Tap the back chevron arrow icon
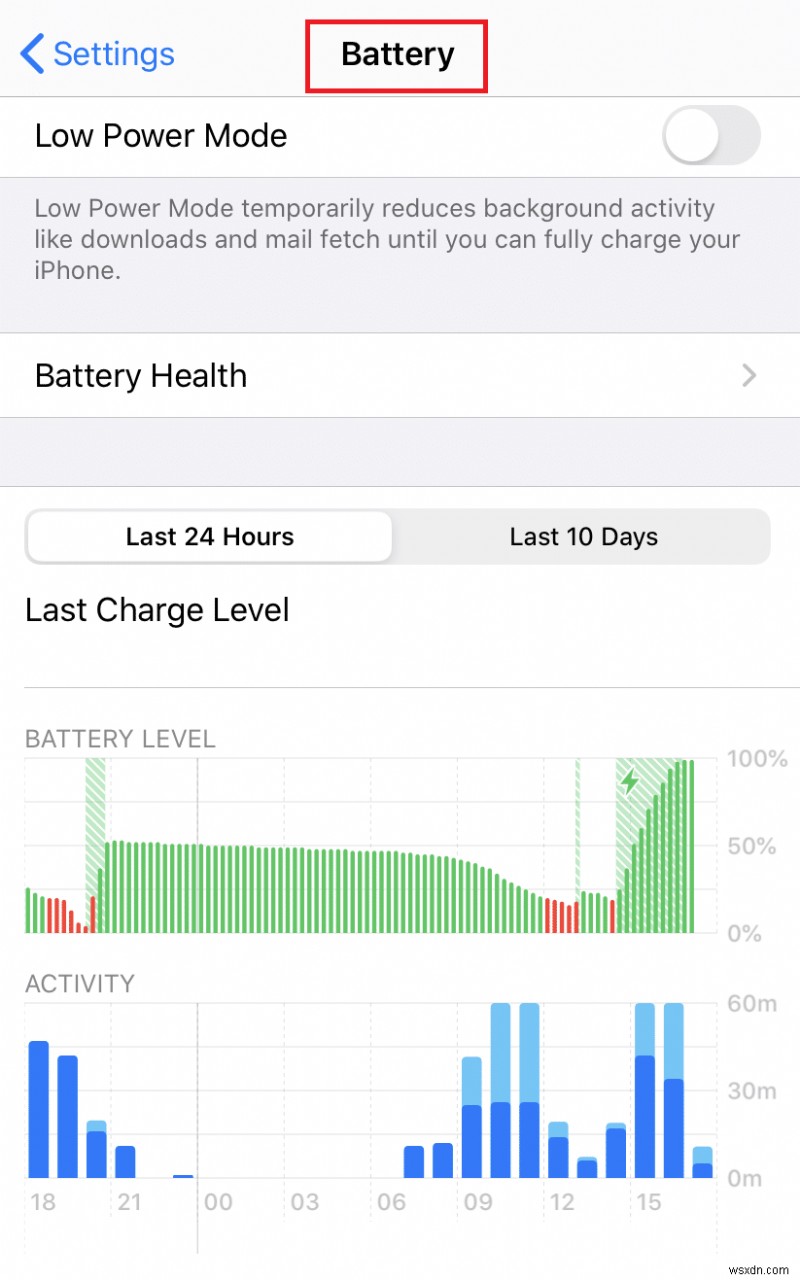 tap(30, 55)
